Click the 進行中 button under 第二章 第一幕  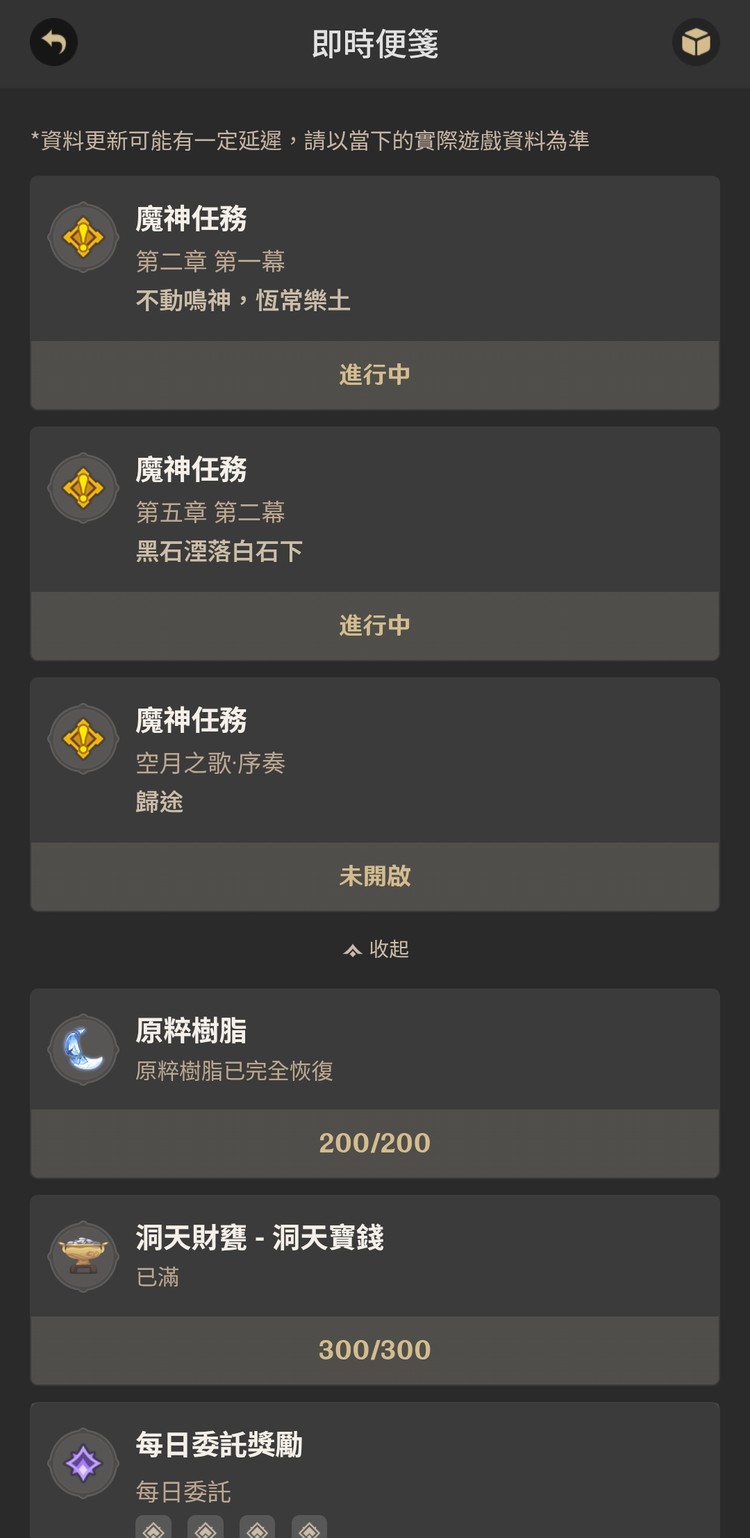[375, 375]
